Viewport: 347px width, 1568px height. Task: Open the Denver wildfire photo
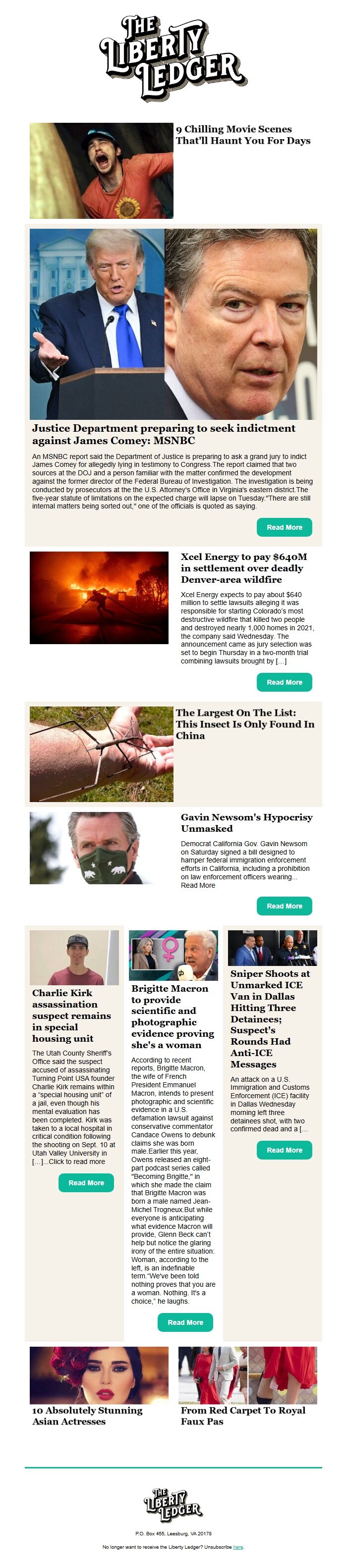point(99,598)
